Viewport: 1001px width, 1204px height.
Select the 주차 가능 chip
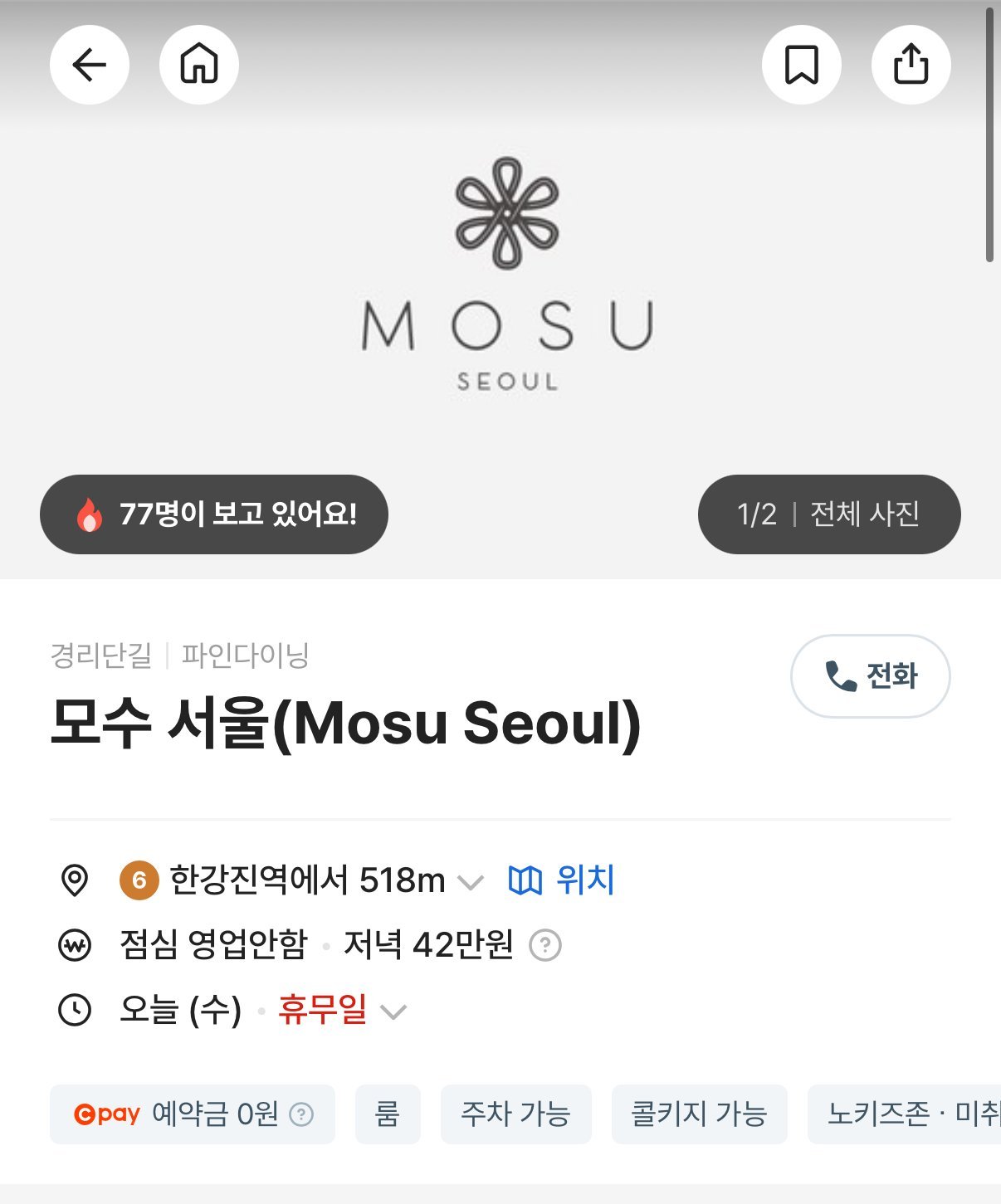tap(515, 1114)
